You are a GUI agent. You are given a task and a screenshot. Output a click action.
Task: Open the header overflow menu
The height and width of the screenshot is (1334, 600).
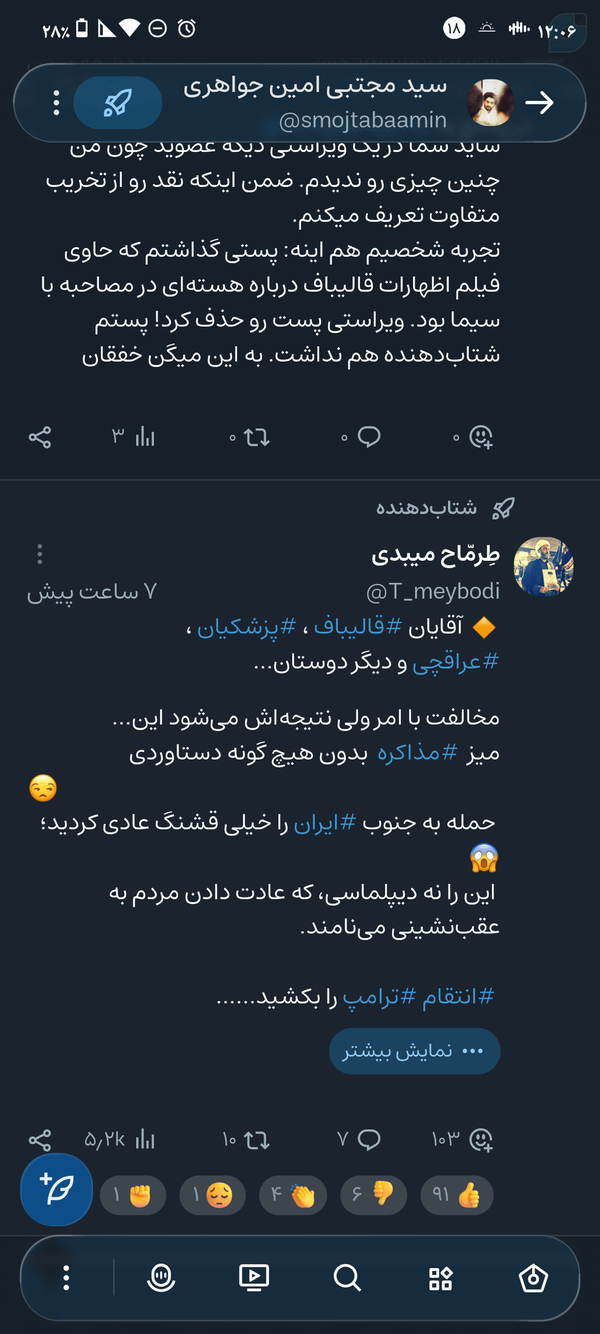point(56,102)
